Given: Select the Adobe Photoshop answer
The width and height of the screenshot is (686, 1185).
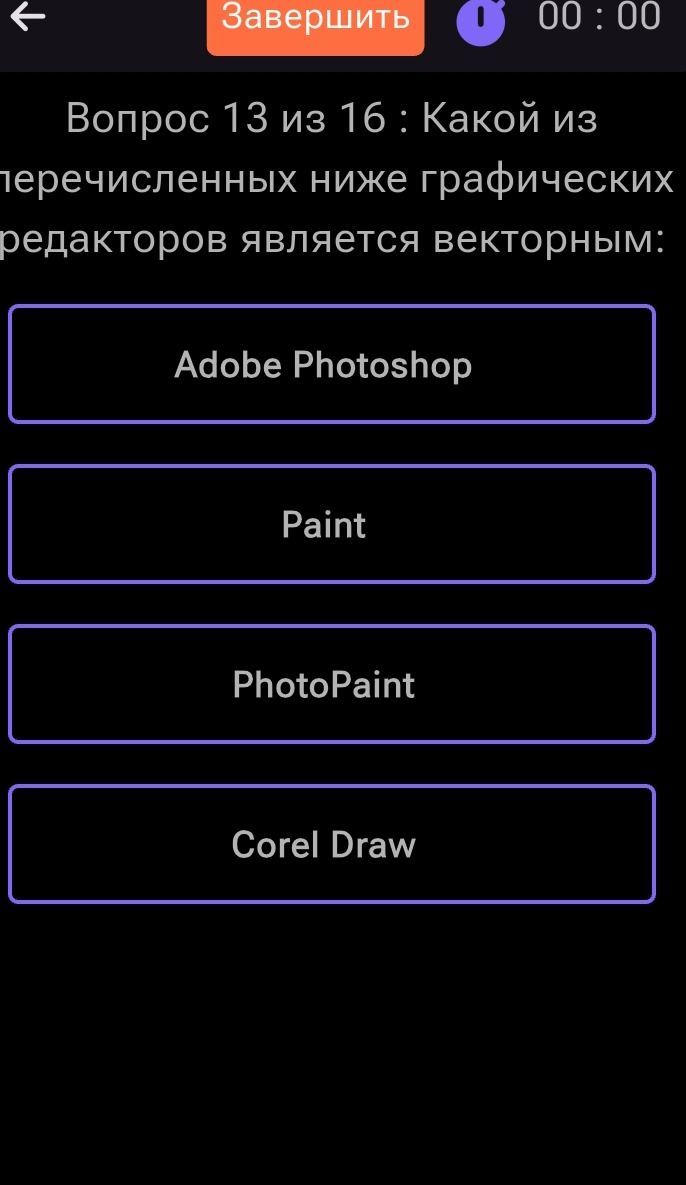Looking at the screenshot, I should [332, 364].
